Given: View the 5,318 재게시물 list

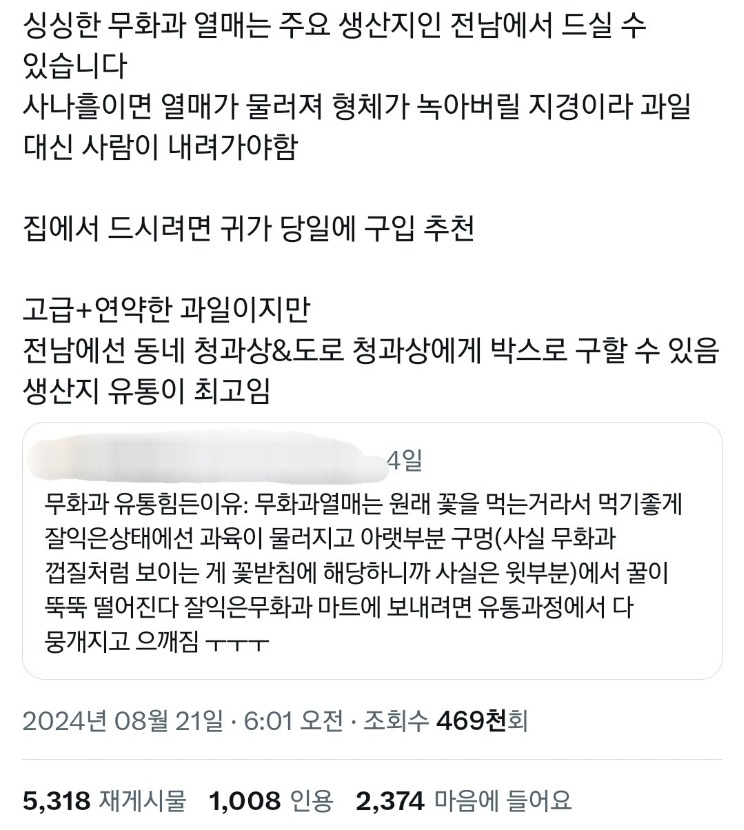Looking at the screenshot, I should pos(104,800).
